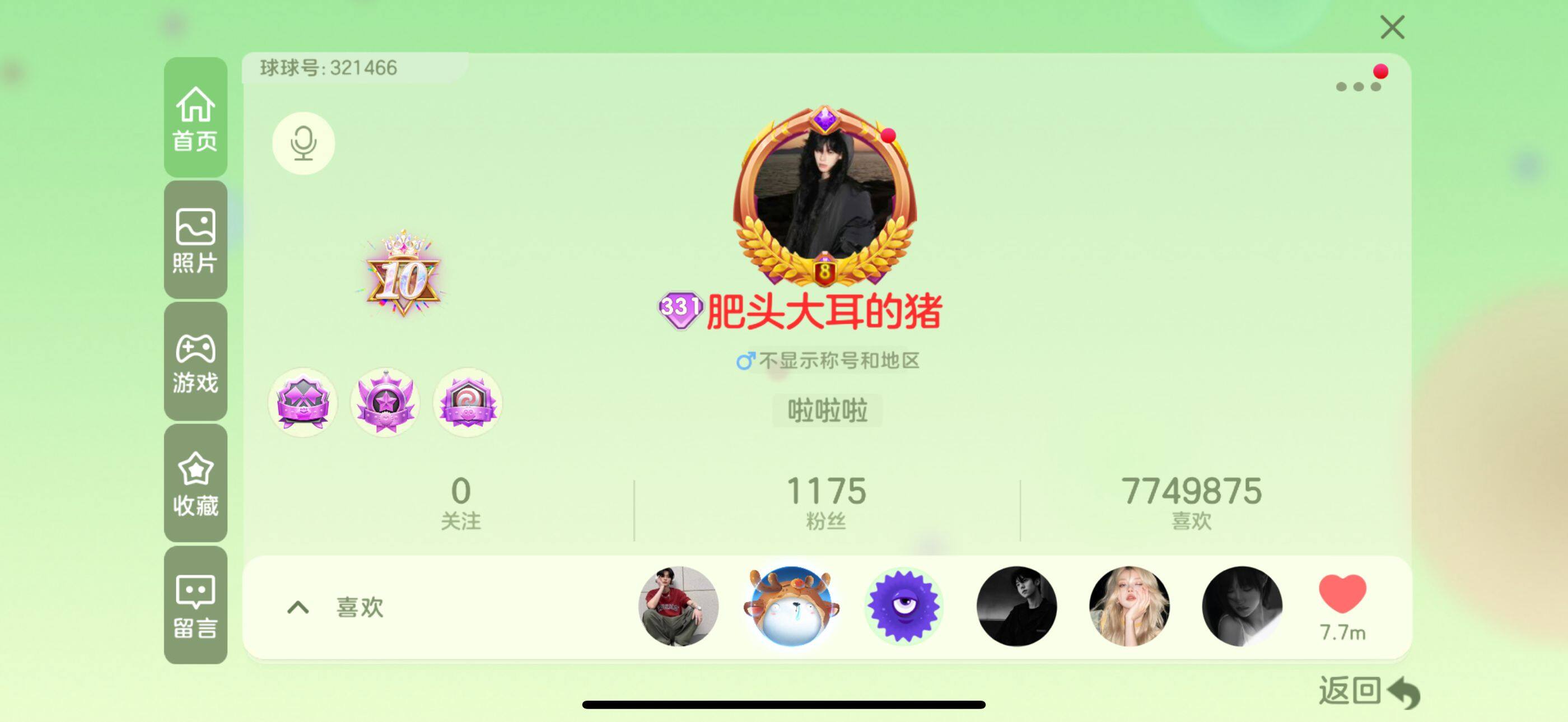1568x722 pixels.
Task: Open the reindeer cartoon liker avatar
Action: 791,605
